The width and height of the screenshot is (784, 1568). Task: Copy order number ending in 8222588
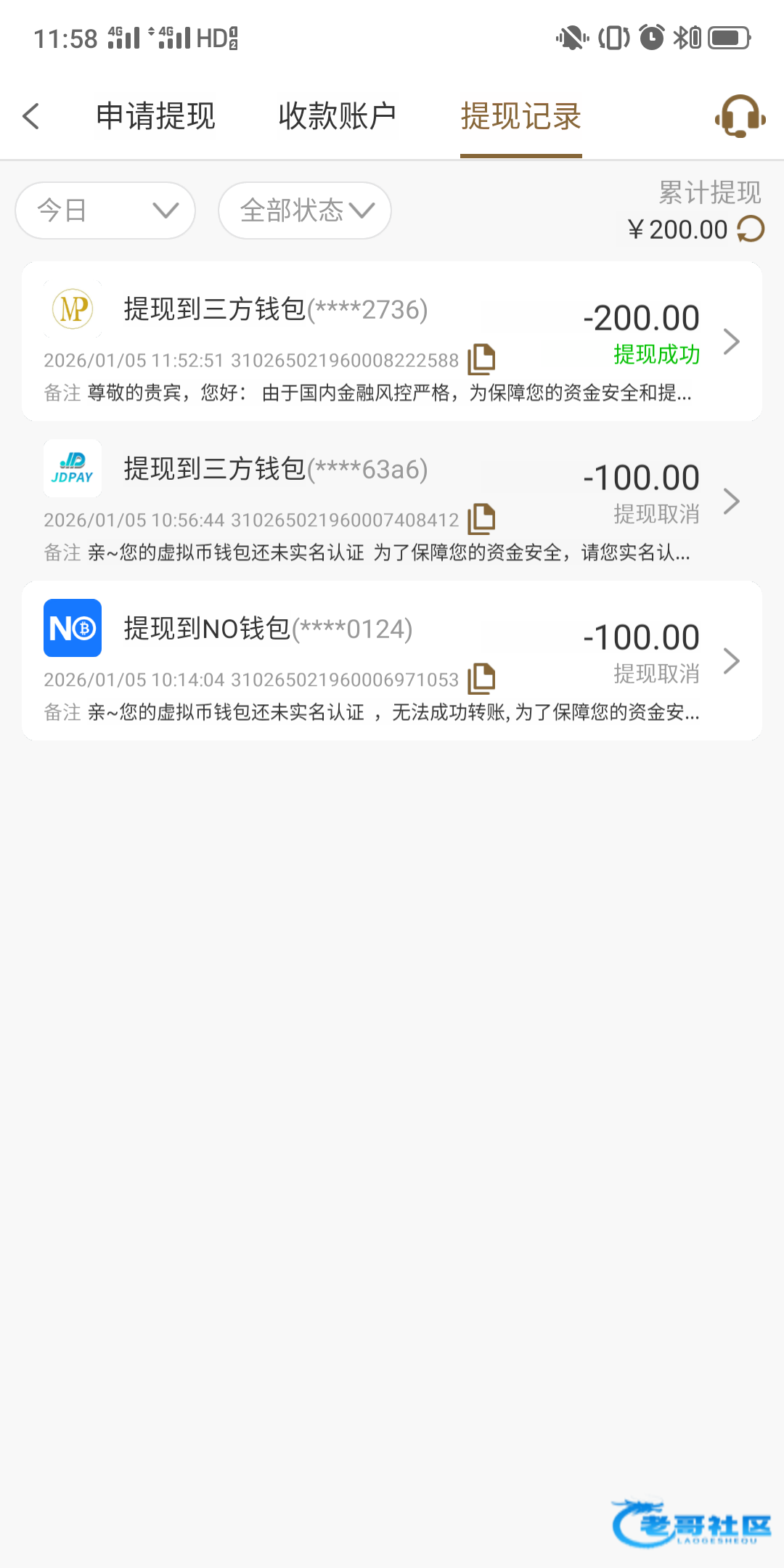(x=481, y=359)
